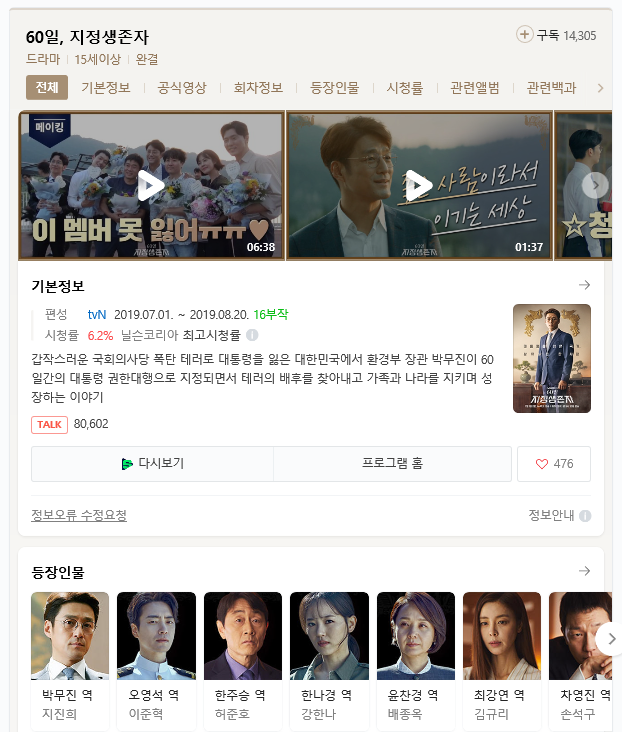The width and height of the screenshot is (622, 732).
Task: Open 정보오류 수정요청 link
Action: (x=79, y=516)
